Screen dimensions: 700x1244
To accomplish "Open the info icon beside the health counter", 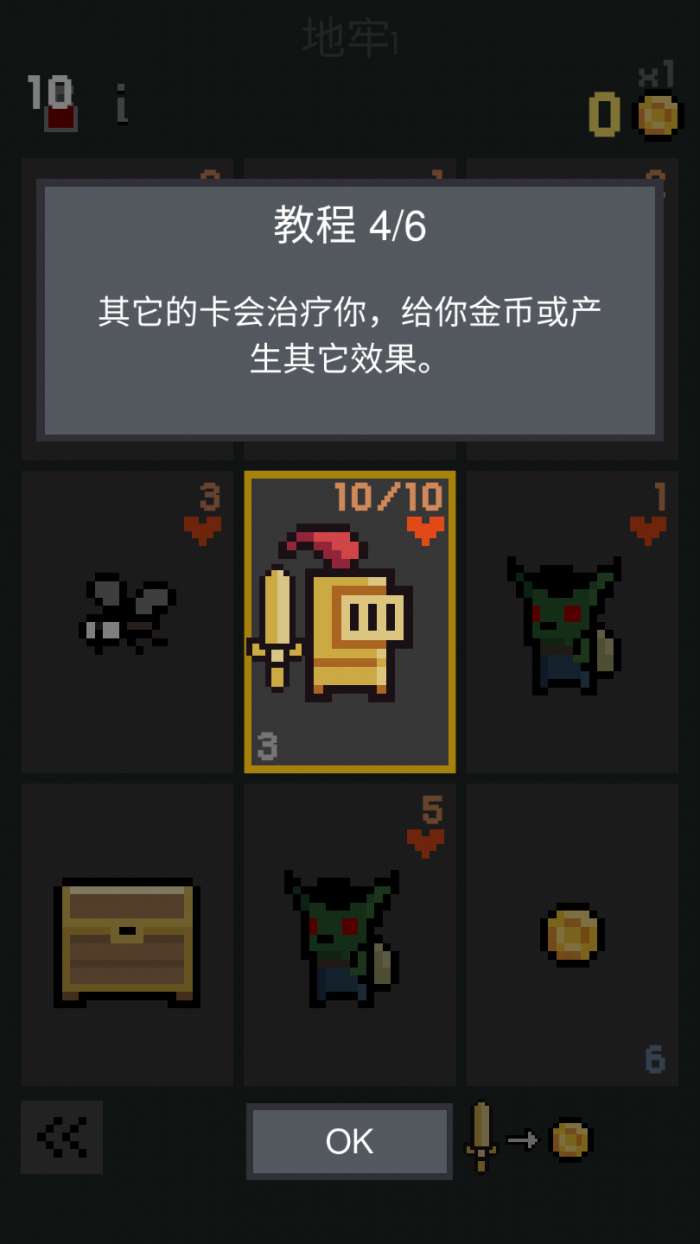I will coord(121,104).
